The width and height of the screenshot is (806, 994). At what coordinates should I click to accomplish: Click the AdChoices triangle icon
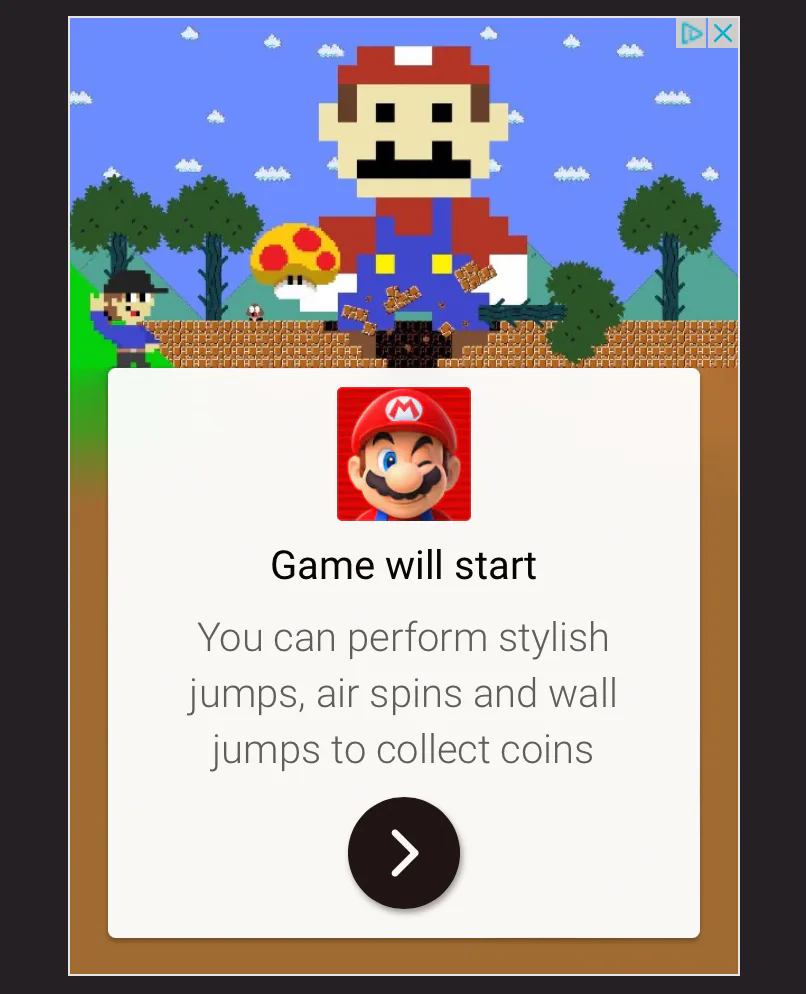[x=690, y=33]
